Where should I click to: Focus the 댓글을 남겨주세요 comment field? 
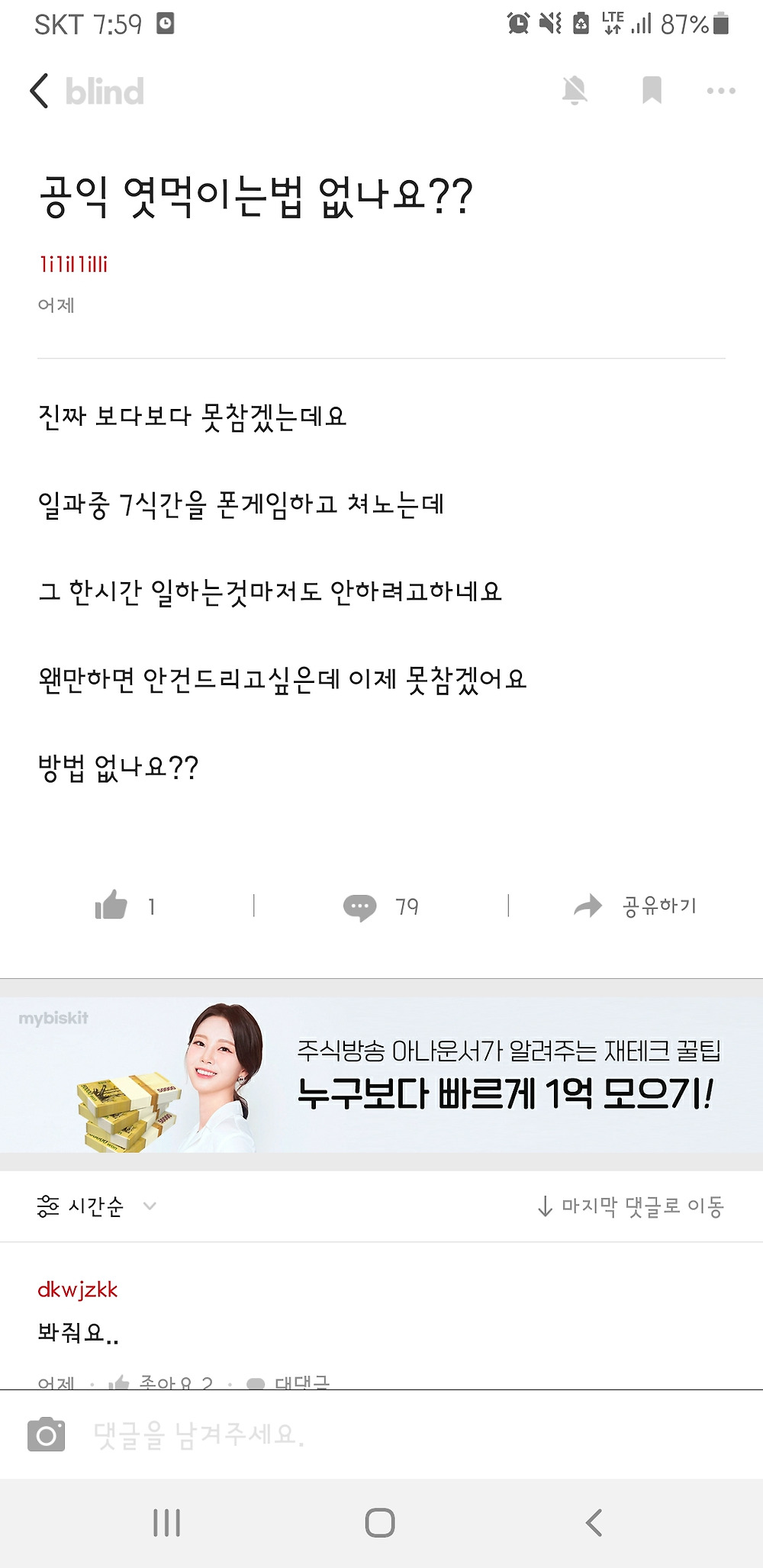click(381, 1434)
